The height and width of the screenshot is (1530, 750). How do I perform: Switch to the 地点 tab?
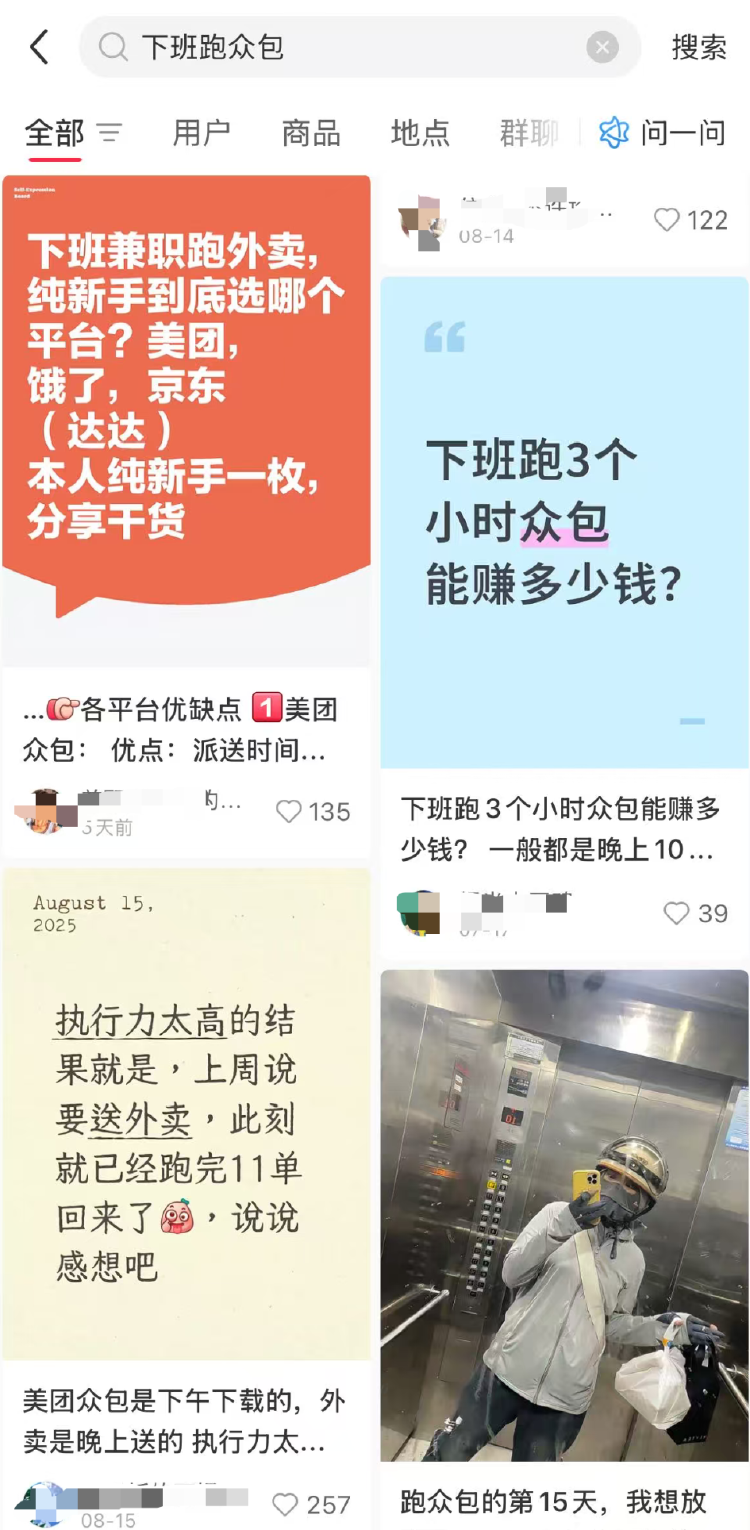point(420,133)
